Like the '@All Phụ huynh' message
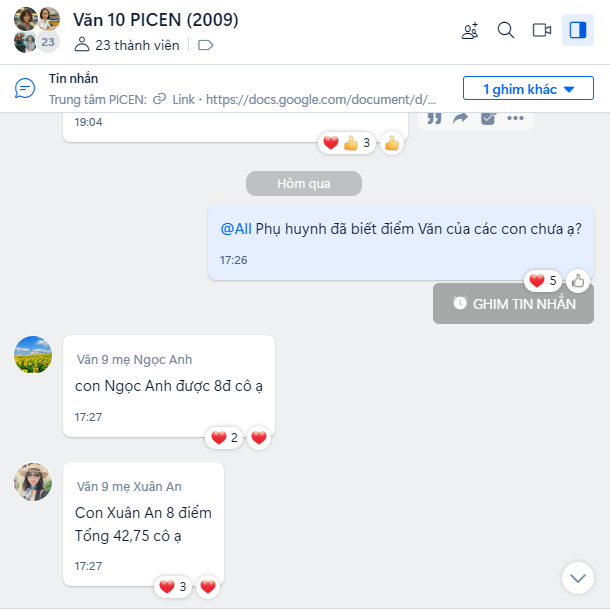 (x=578, y=280)
